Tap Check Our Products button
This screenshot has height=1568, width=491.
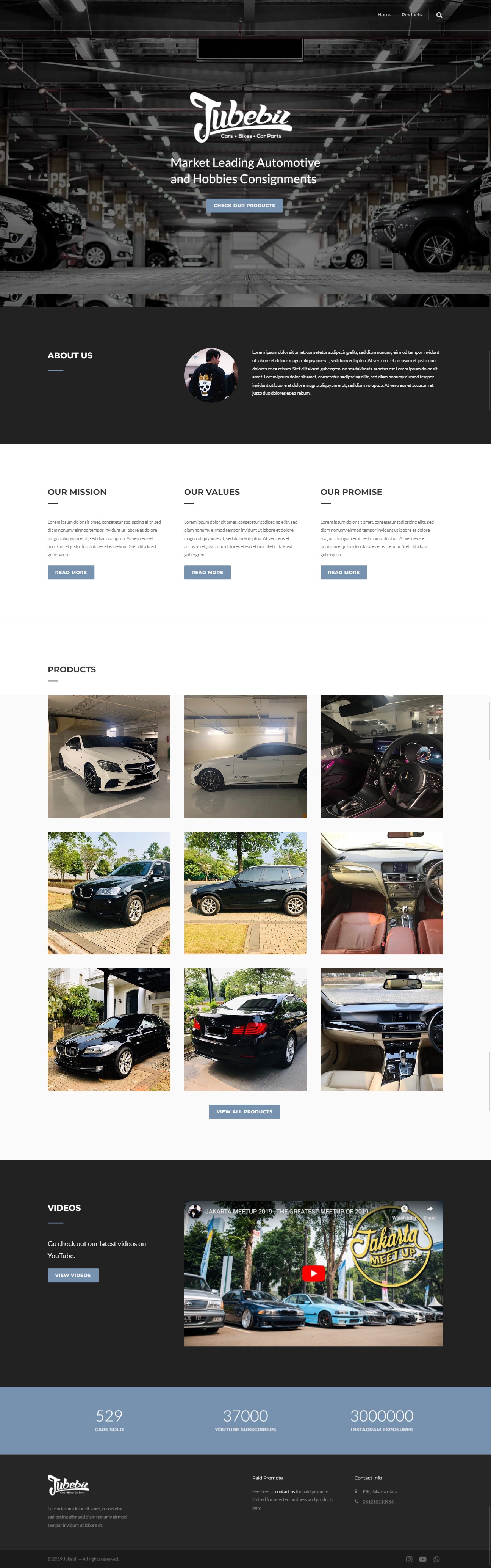coord(244,205)
